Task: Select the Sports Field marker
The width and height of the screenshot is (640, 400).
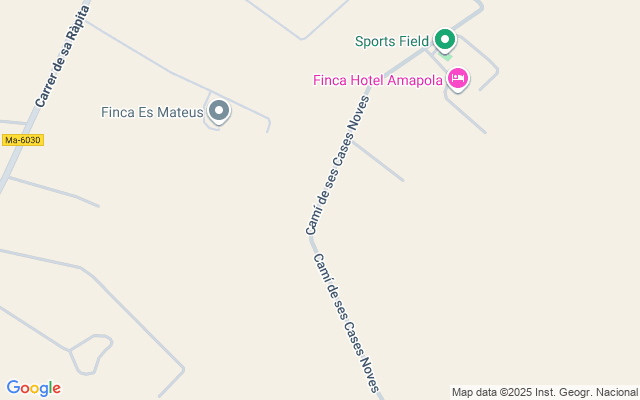Action: coord(445,40)
